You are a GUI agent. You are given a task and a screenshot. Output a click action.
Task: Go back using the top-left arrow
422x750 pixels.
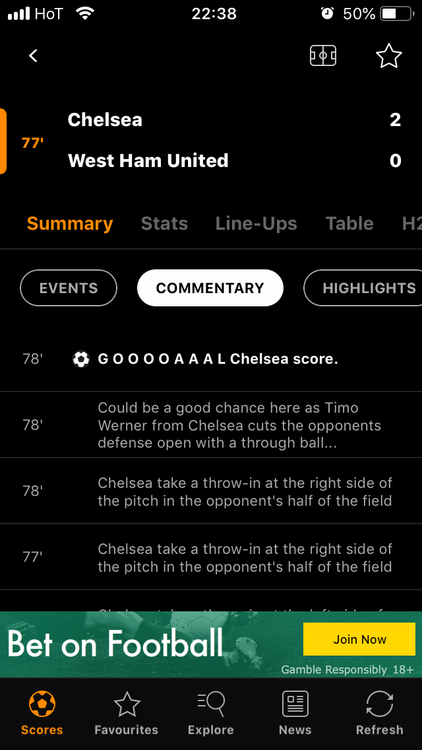click(x=33, y=55)
